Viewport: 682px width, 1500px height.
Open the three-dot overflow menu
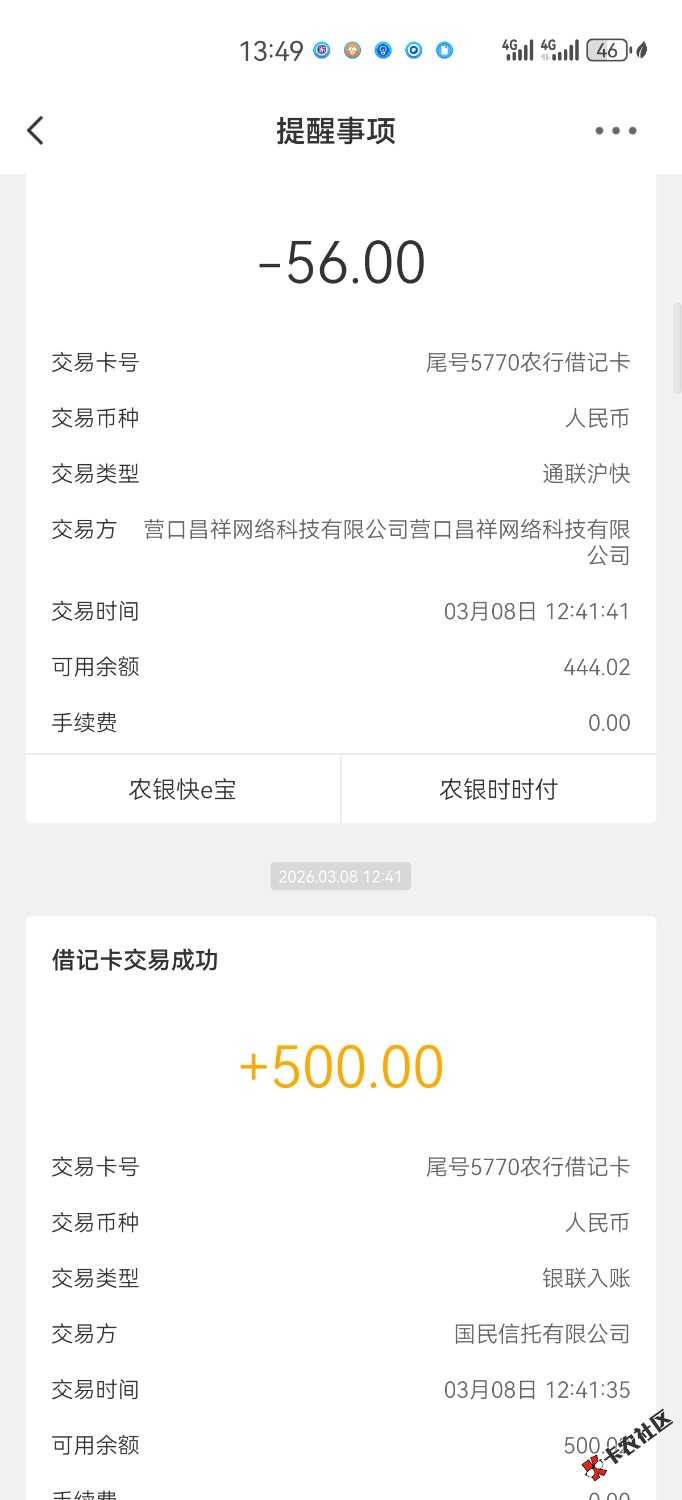[615, 131]
